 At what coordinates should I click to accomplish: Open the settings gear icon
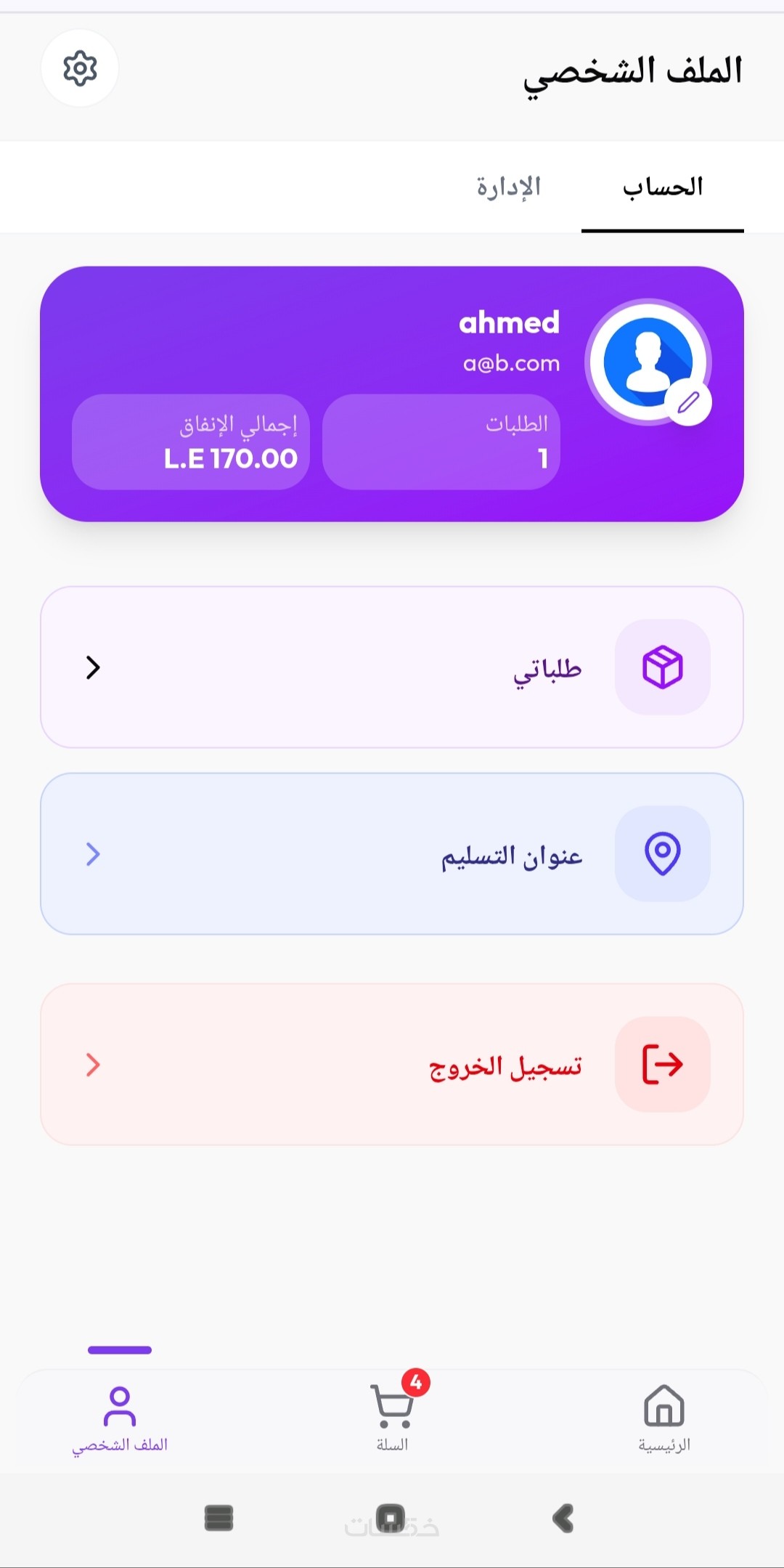tap(80, 69)
